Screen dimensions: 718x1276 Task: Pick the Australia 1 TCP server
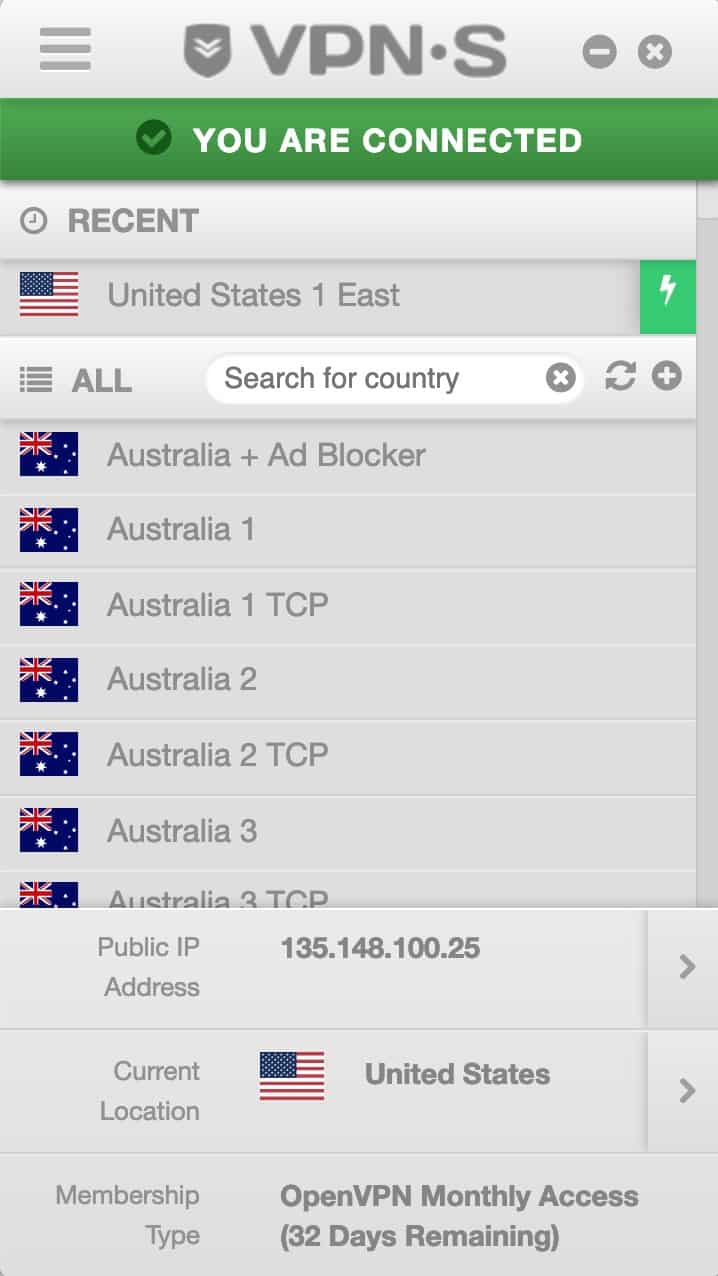click(348, 606)
